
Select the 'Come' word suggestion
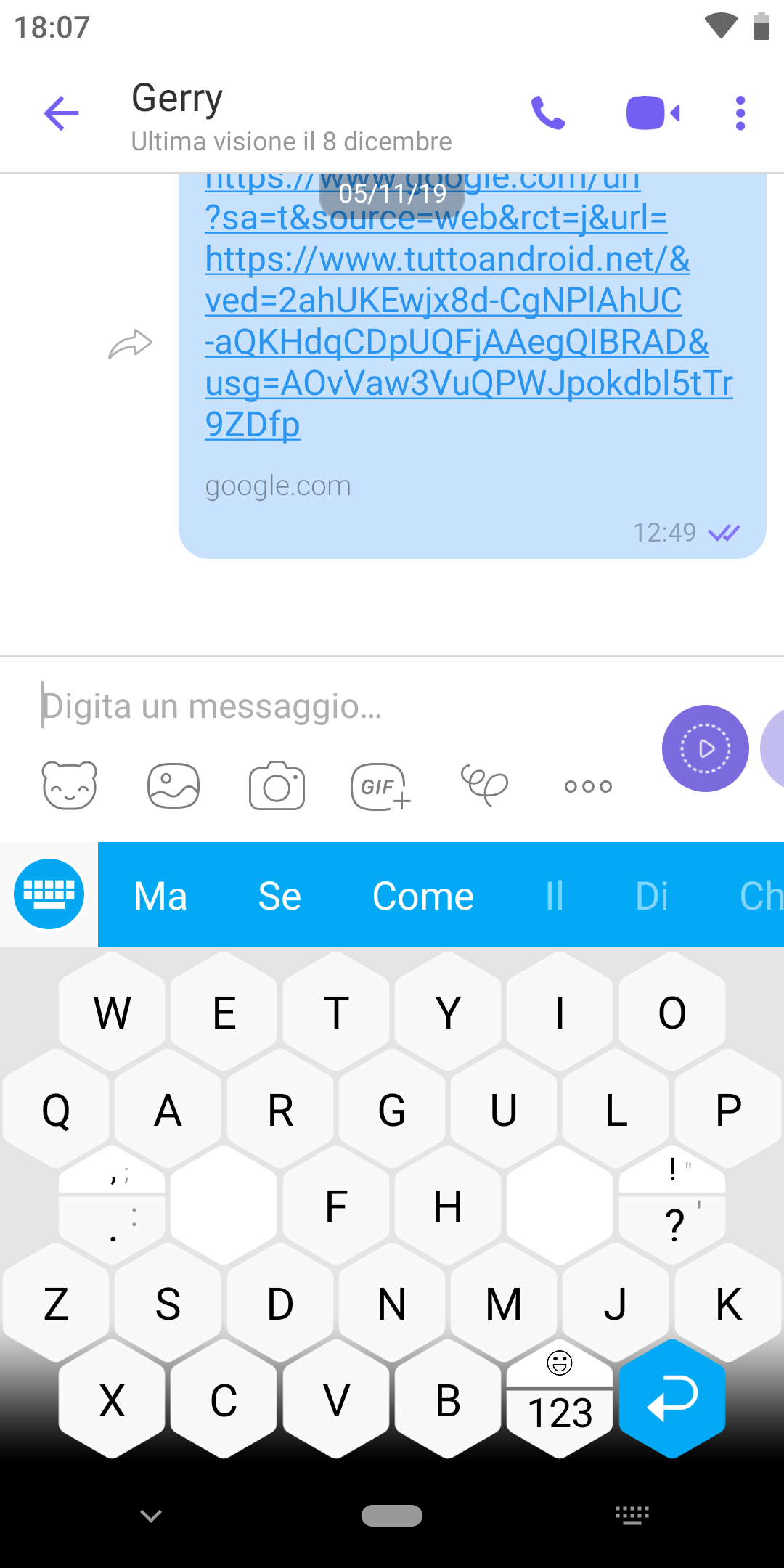point(423,896)
